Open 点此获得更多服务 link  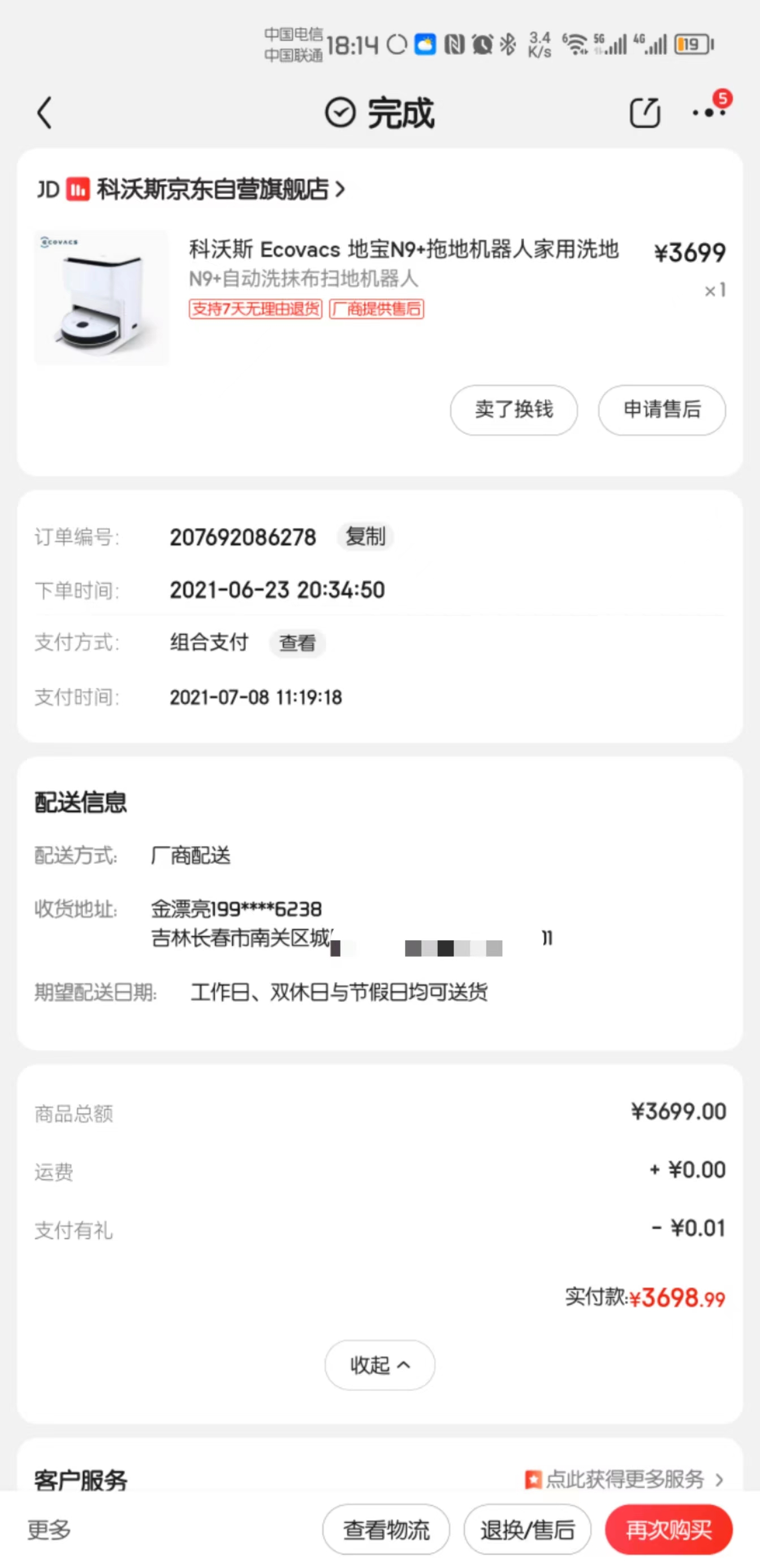click(624, 1479)
